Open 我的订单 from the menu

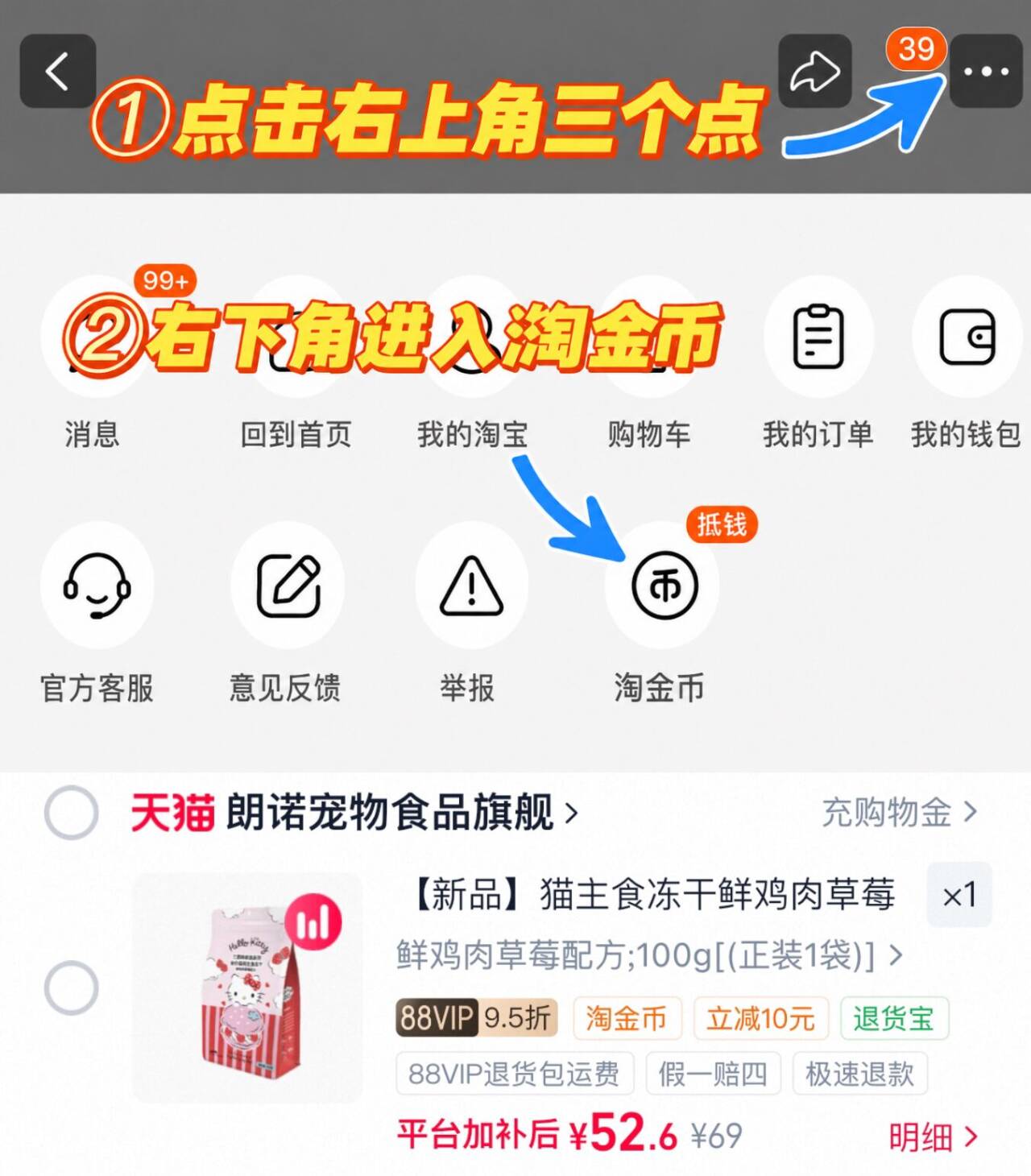818,364
